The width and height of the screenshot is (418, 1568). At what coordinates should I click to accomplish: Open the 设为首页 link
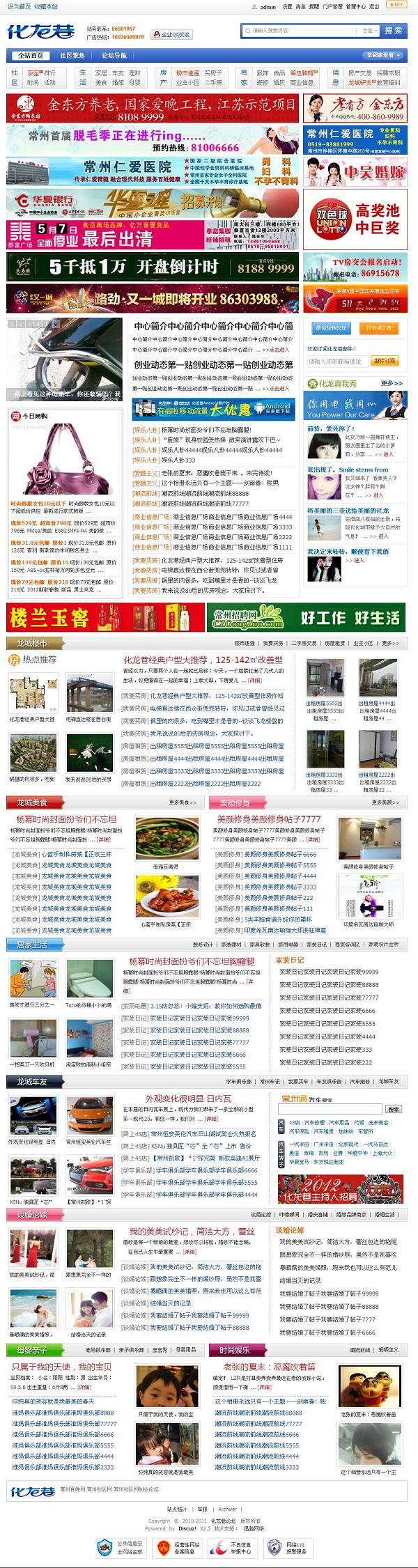(19, 6)
